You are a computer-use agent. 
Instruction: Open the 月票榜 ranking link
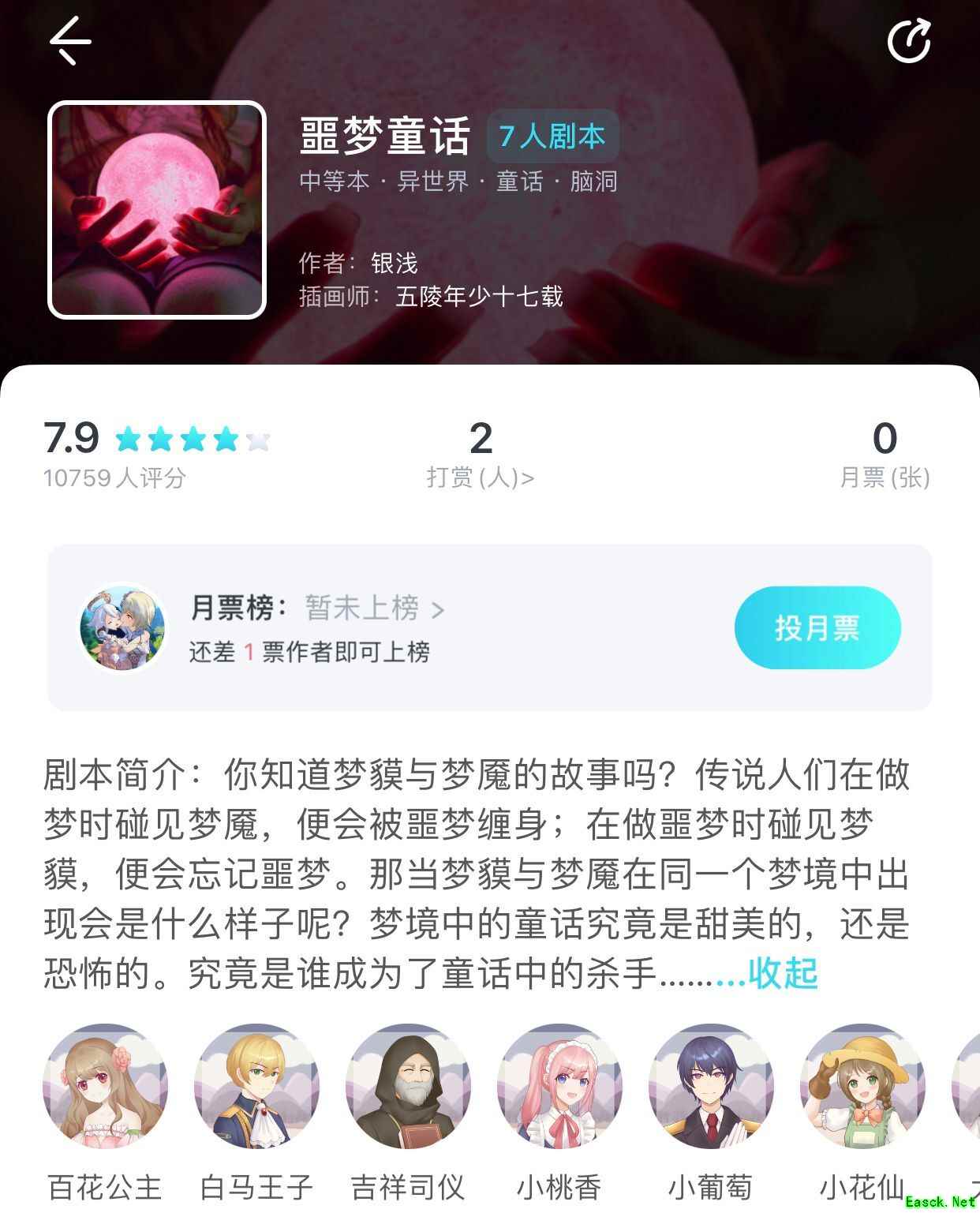tap(373, 608)
